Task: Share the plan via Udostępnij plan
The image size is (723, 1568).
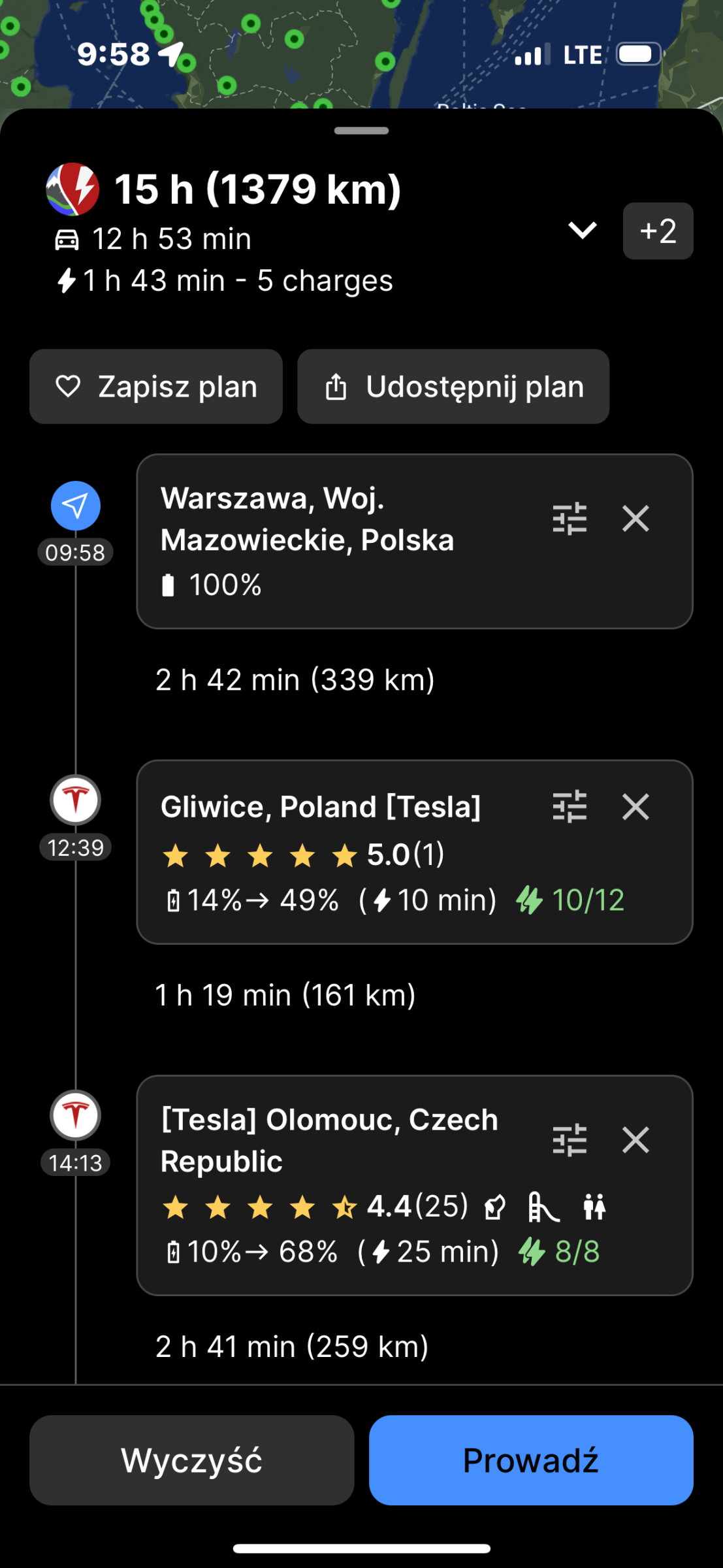Action: (x=453, y=387)
